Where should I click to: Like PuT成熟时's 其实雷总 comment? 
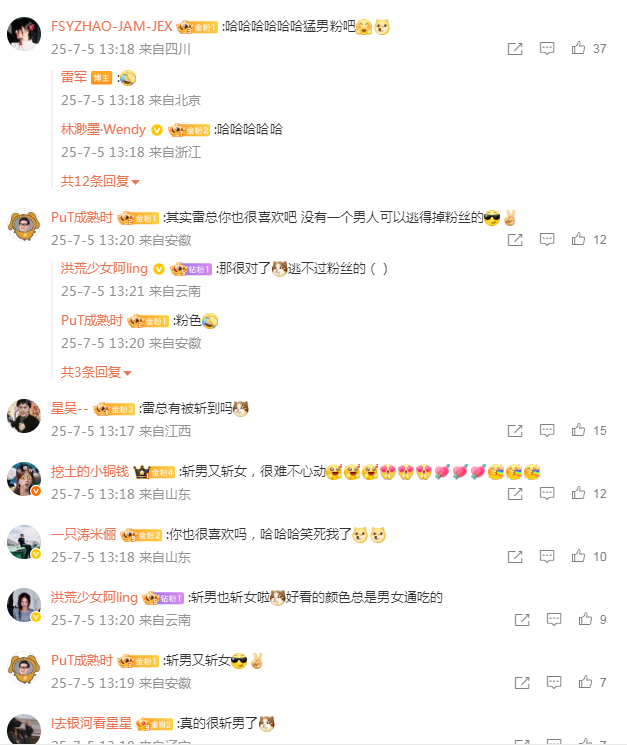click(578, 240)
